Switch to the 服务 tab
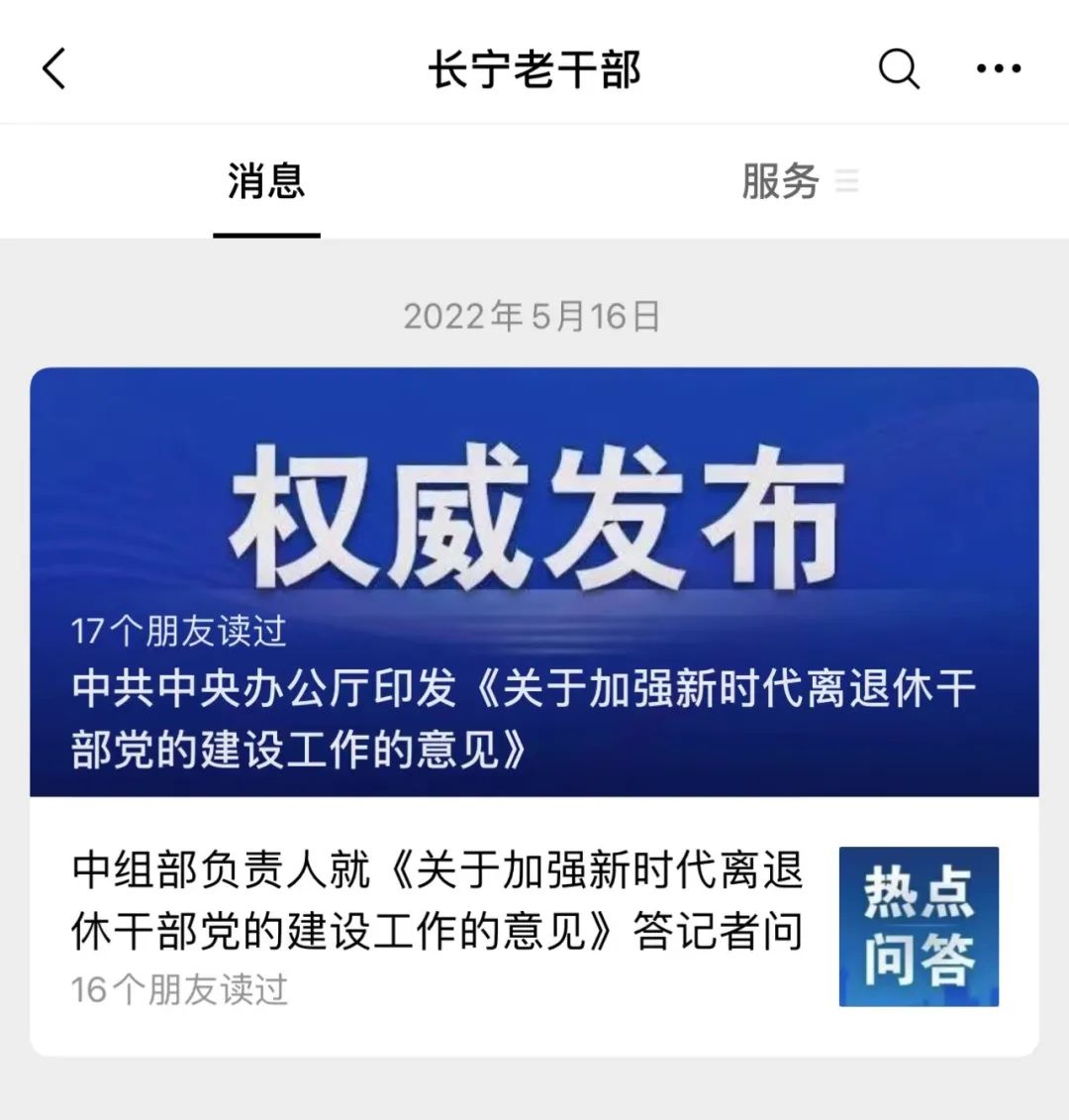Viewport: 1069px width, 1120px height. 781,182
